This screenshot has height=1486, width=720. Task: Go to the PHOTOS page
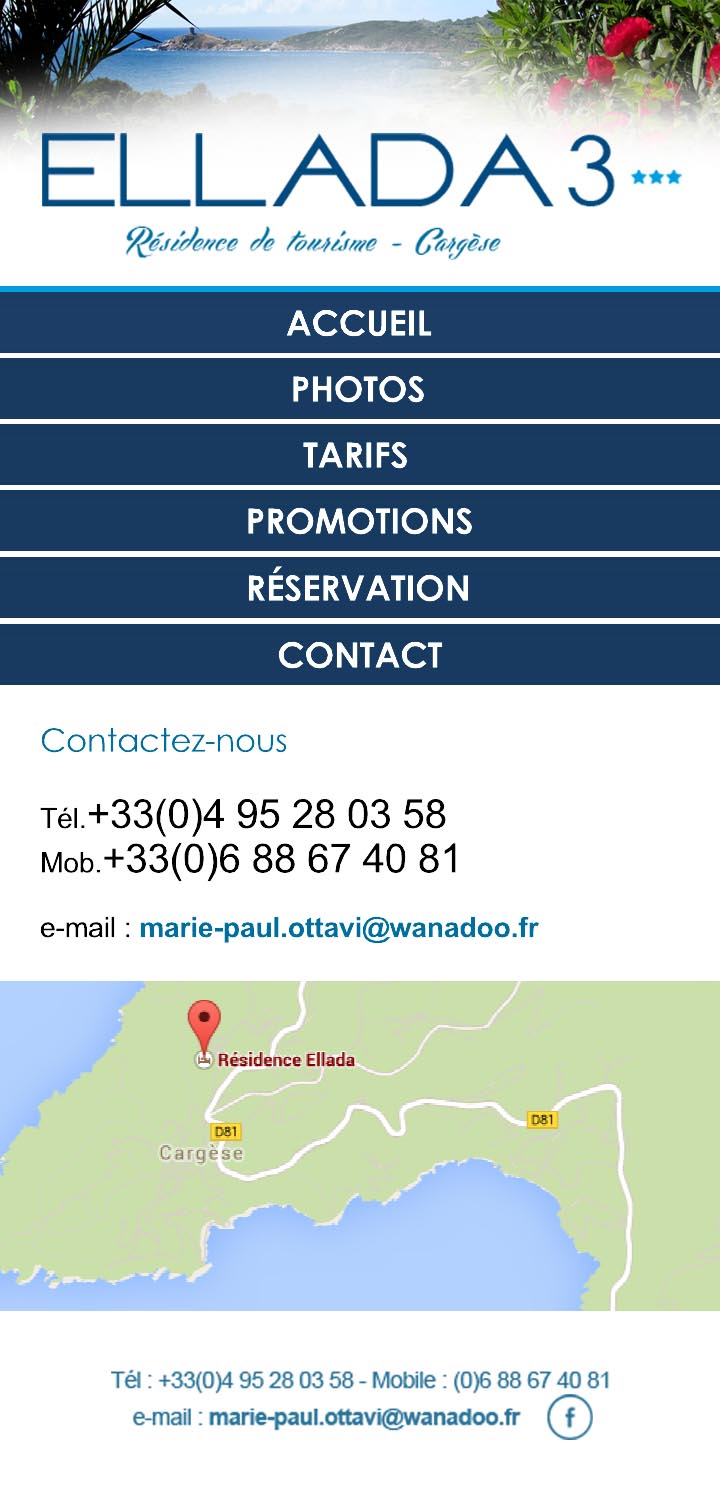359,389
